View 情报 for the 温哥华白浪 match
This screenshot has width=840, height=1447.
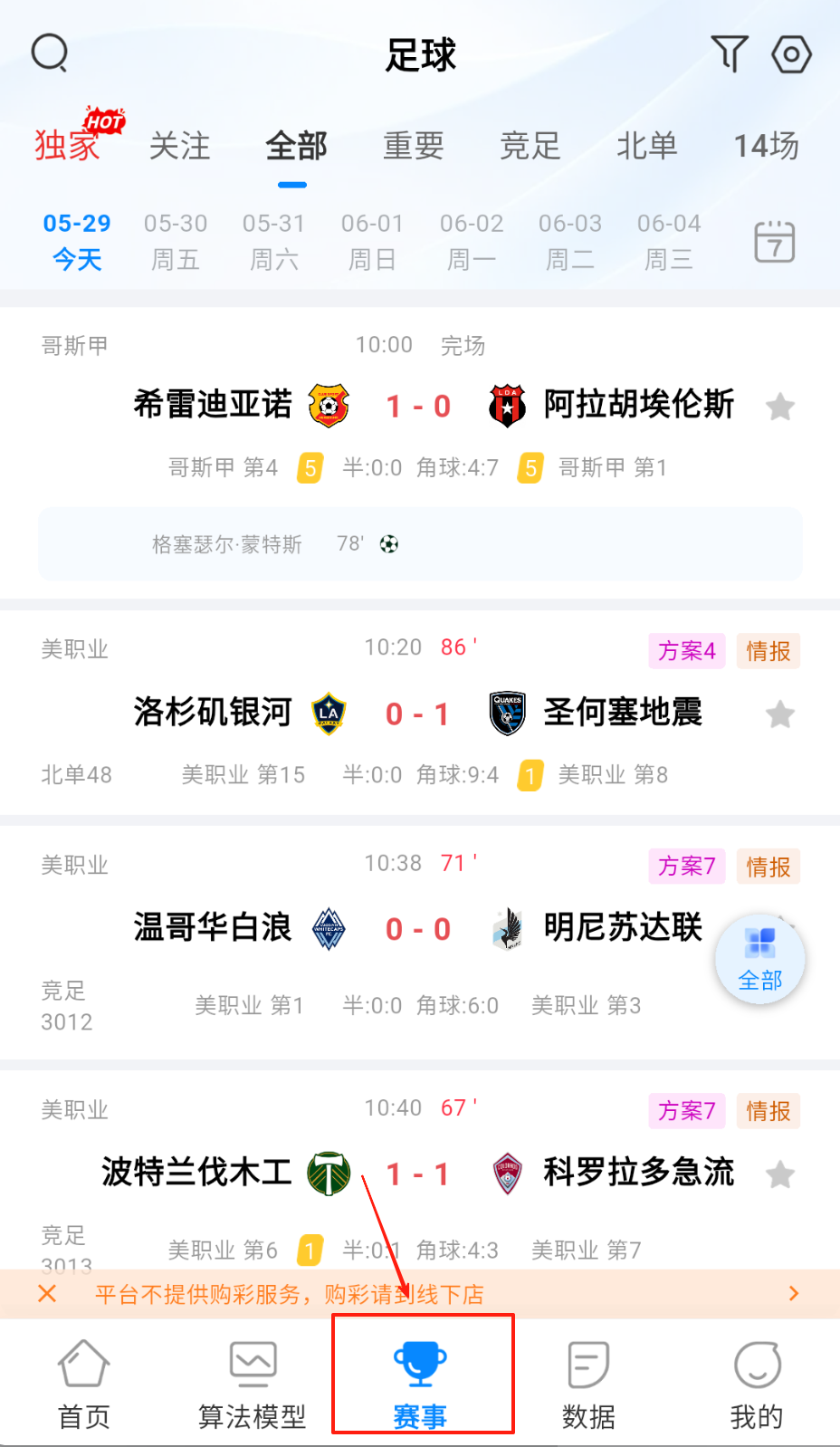pos(768,867)
